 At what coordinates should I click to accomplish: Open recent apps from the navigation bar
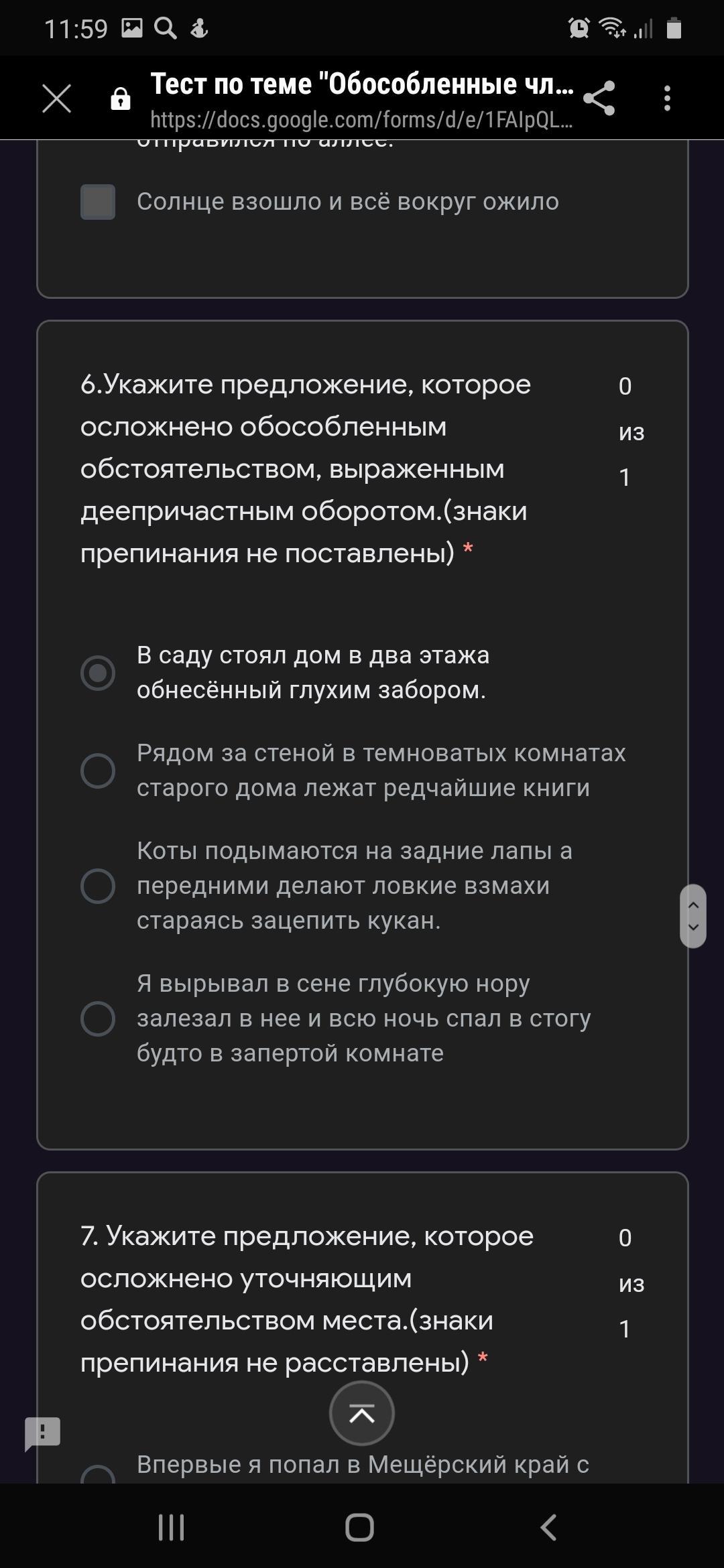click(171, 1528)
